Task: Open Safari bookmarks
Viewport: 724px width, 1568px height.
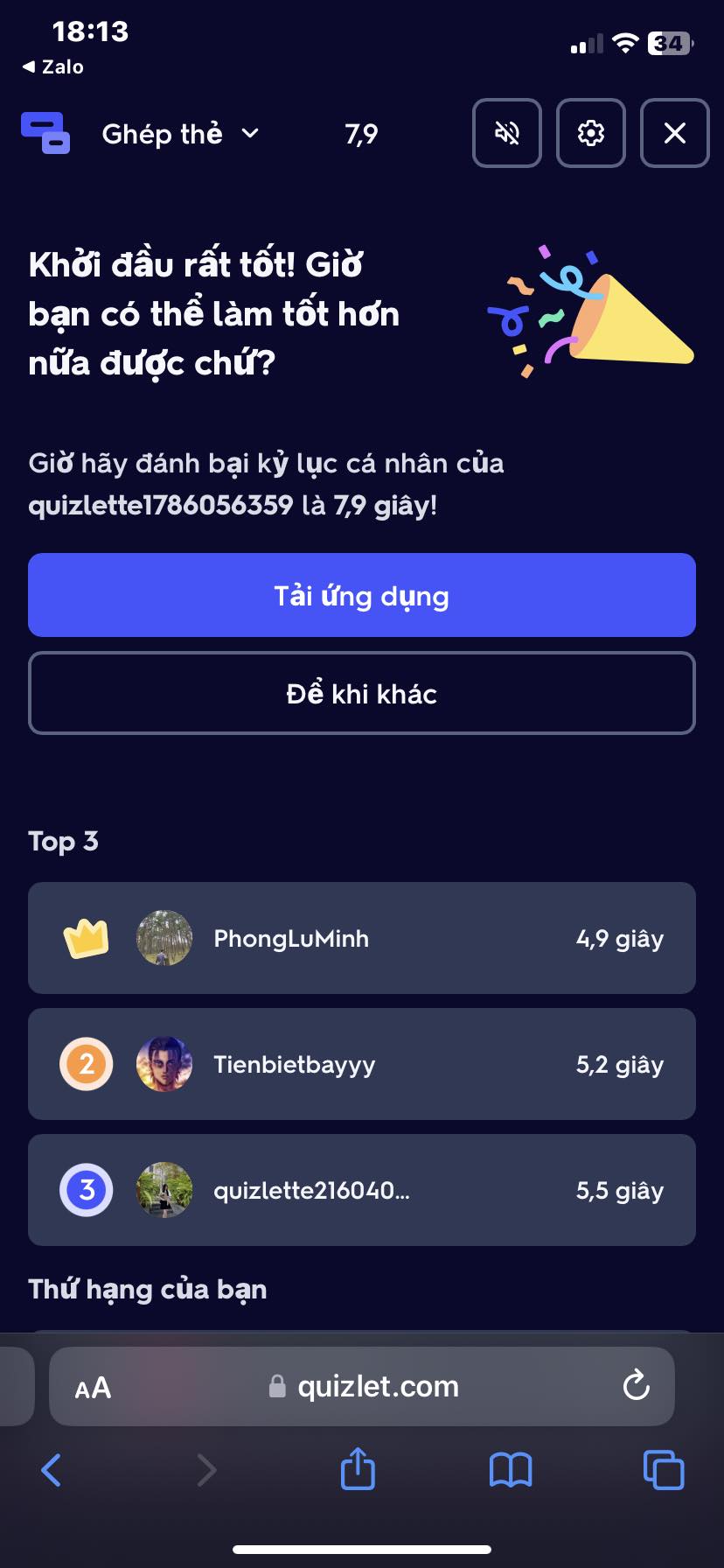Action: pyautogui.click(x=511, y=1470)
